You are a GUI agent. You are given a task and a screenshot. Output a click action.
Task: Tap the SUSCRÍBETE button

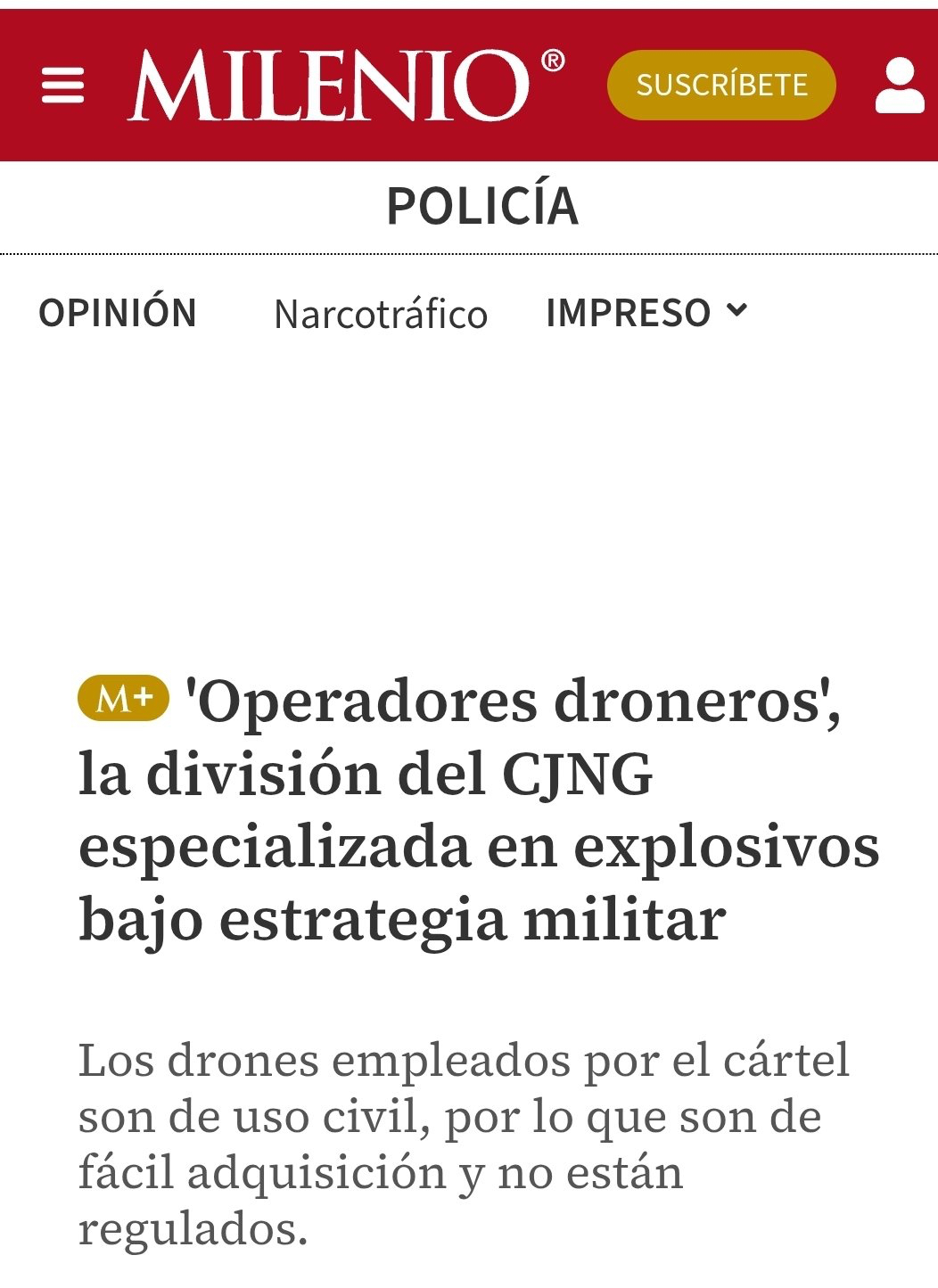(x=720, y=85)
